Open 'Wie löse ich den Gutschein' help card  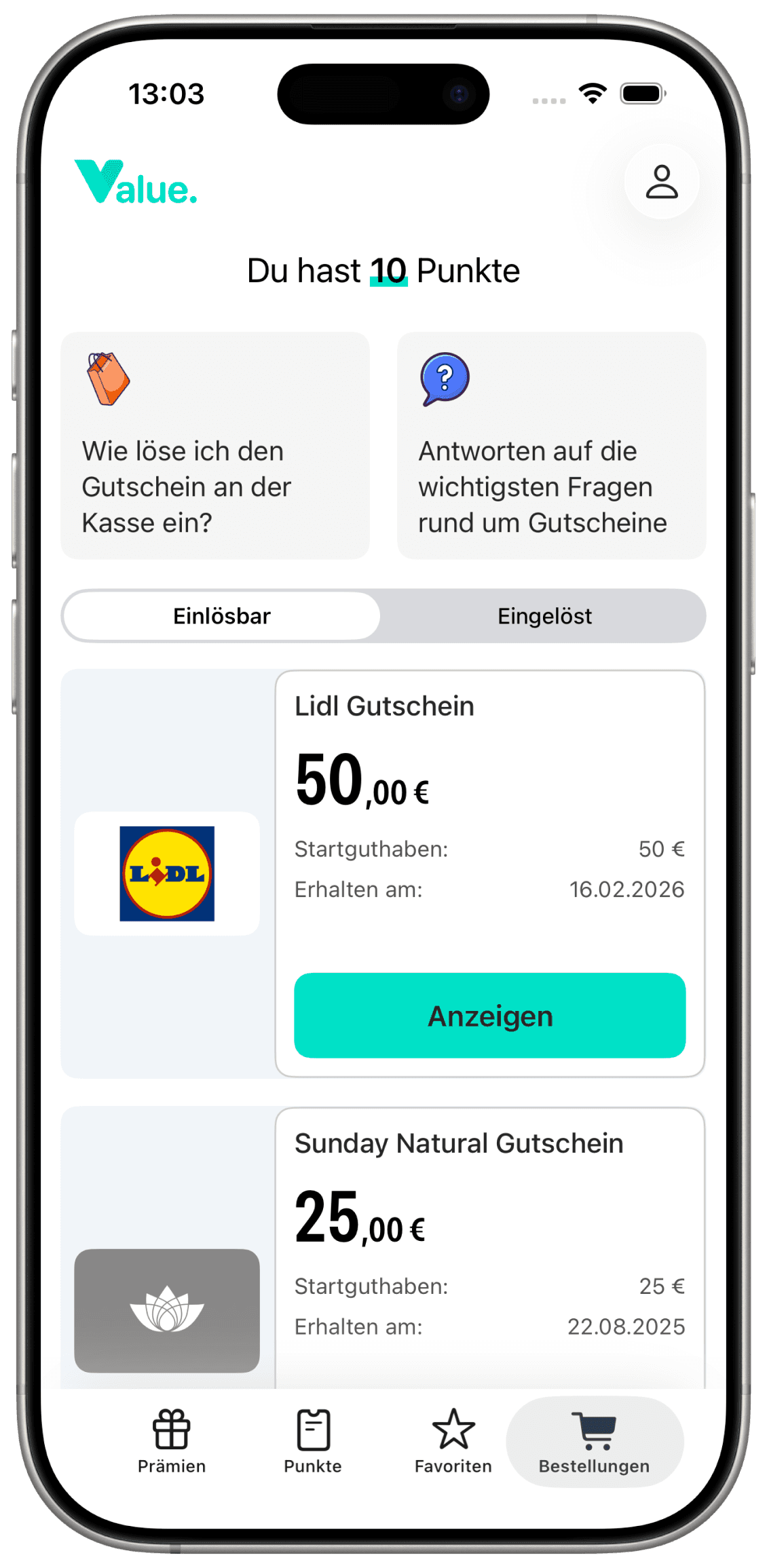(x=215, y=446)
